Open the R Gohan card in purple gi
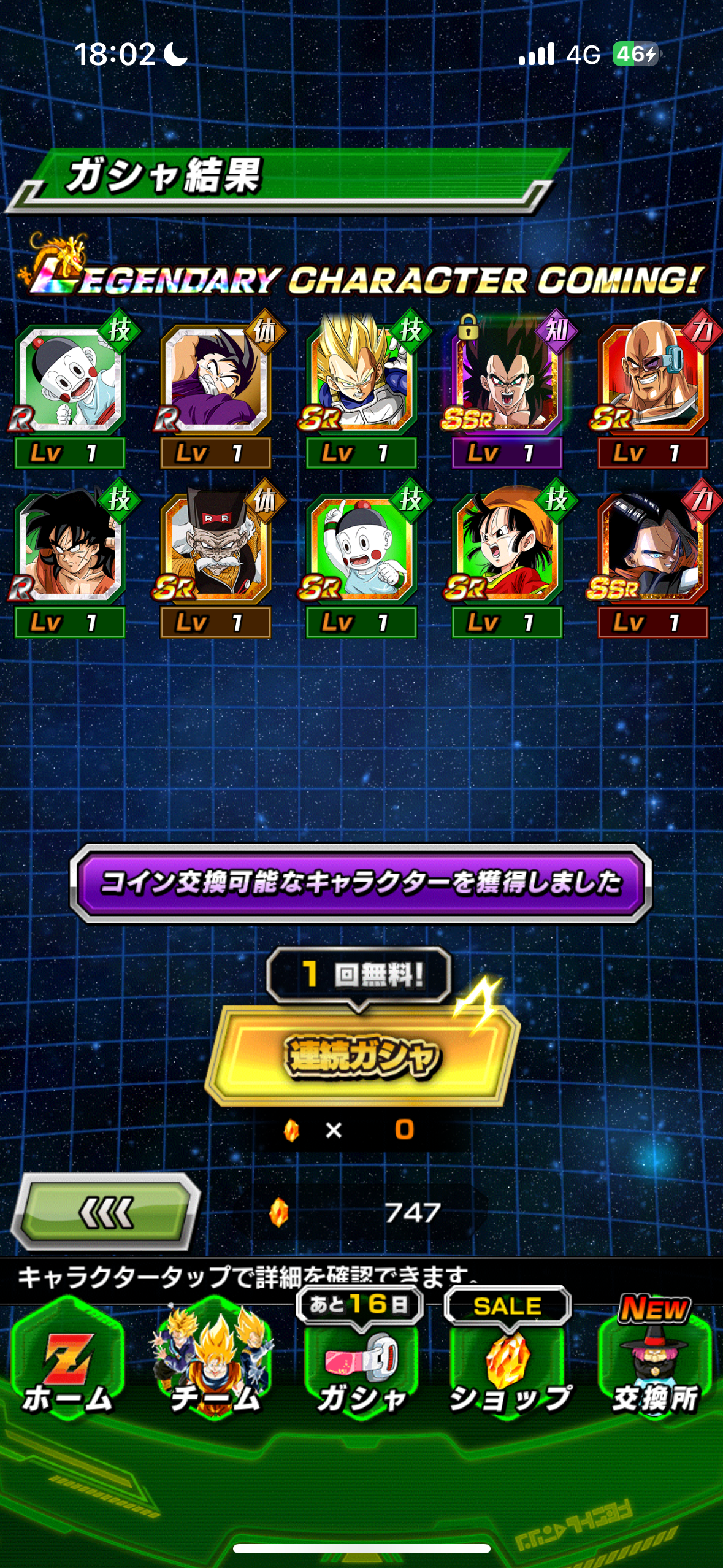Viewport: 723px width, 1568px height. click(x=215, y=380)
